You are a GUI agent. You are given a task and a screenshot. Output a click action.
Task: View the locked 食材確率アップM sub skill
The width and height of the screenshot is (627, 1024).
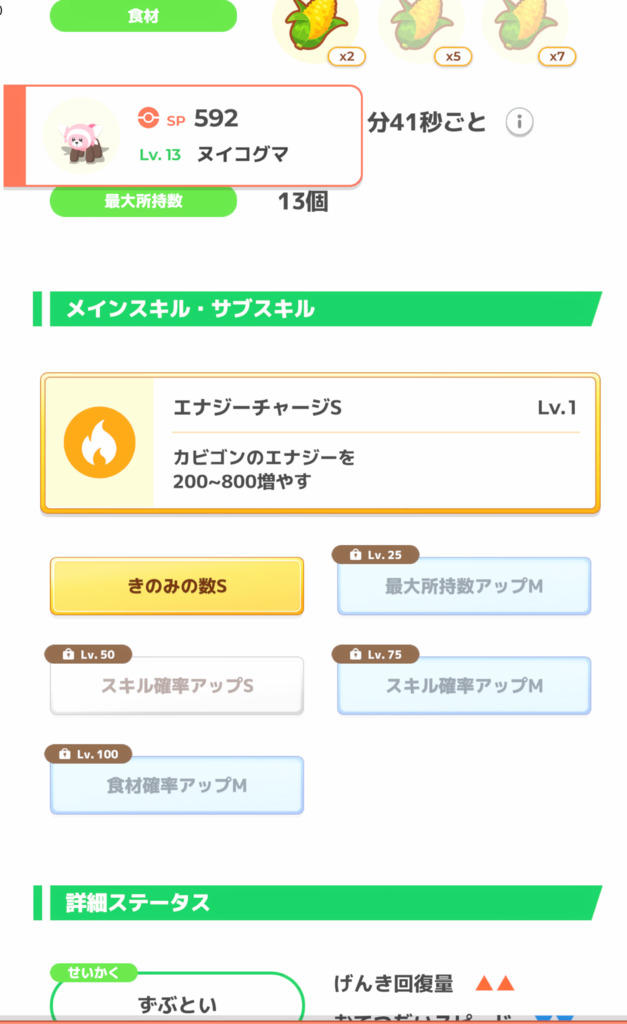[177, 785]
